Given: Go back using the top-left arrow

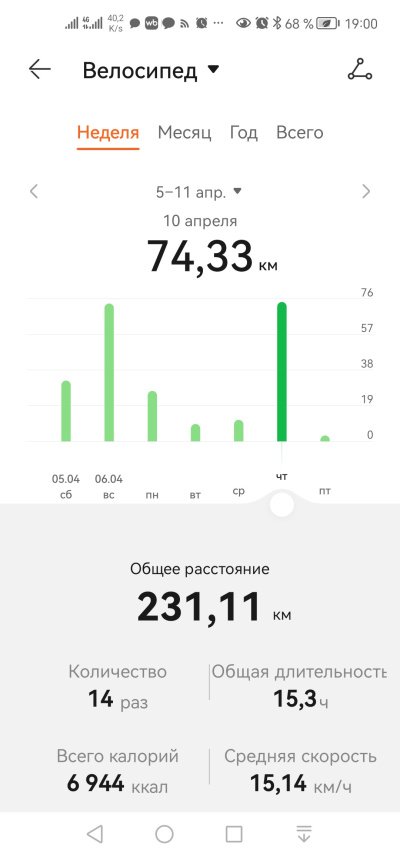Looking at the screenshot, I should click(39, 69).
